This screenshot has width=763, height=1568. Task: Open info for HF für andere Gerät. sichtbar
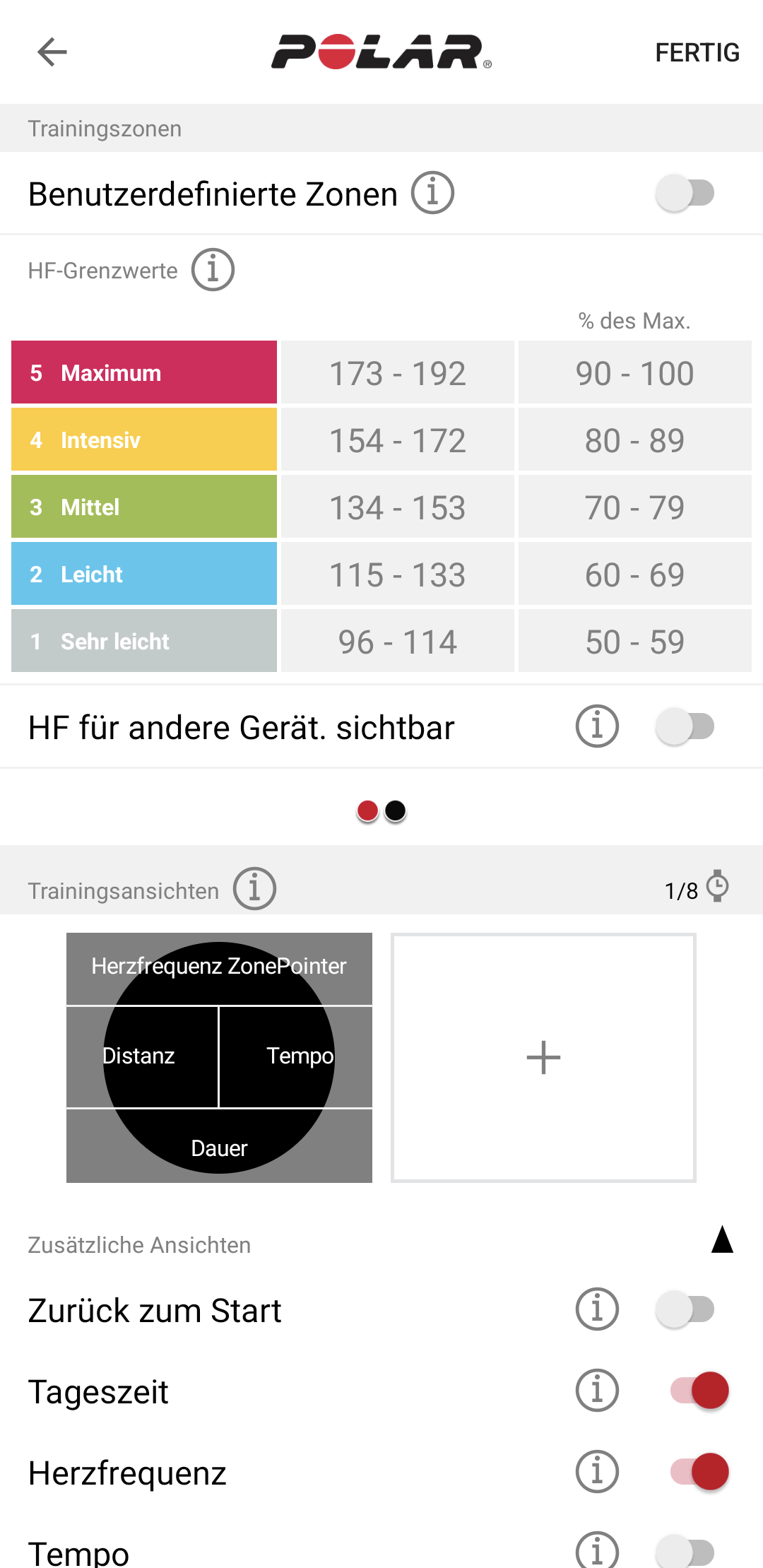(597, 726)
